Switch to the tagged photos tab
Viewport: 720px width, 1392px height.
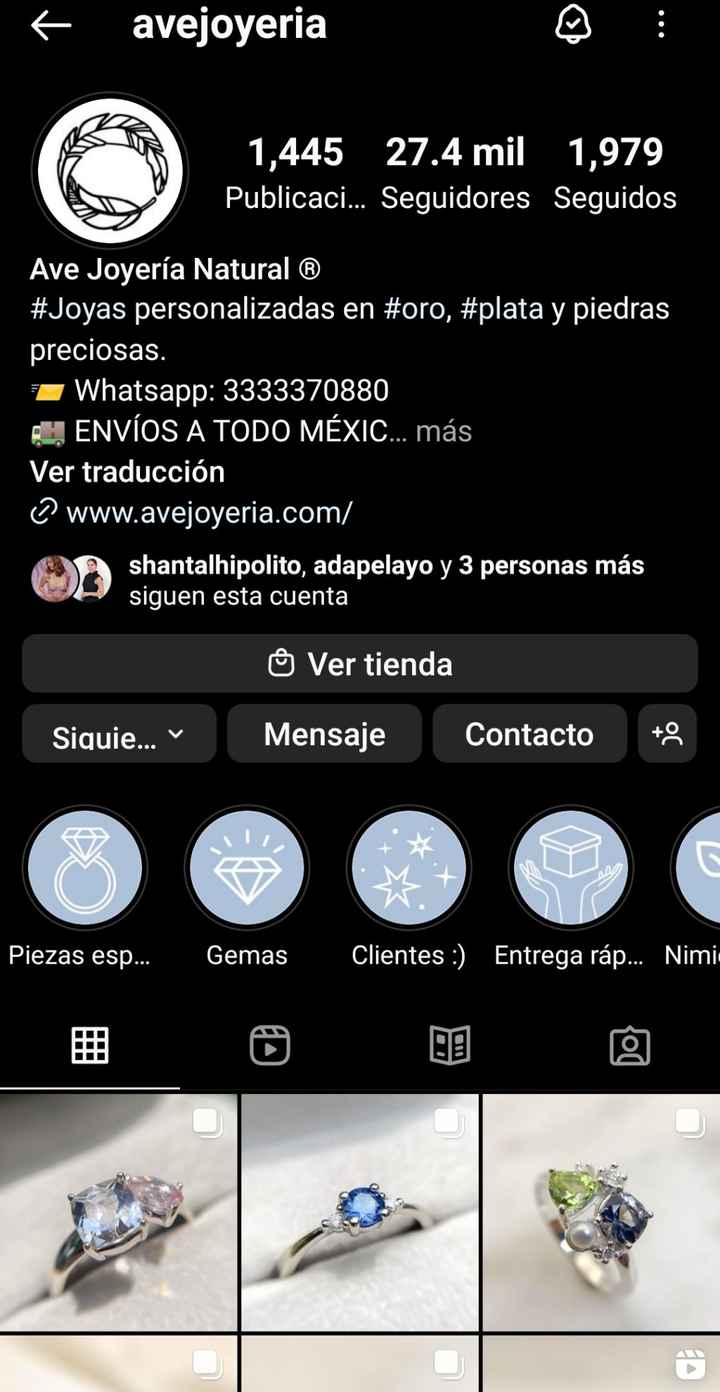click(630, 1046)
